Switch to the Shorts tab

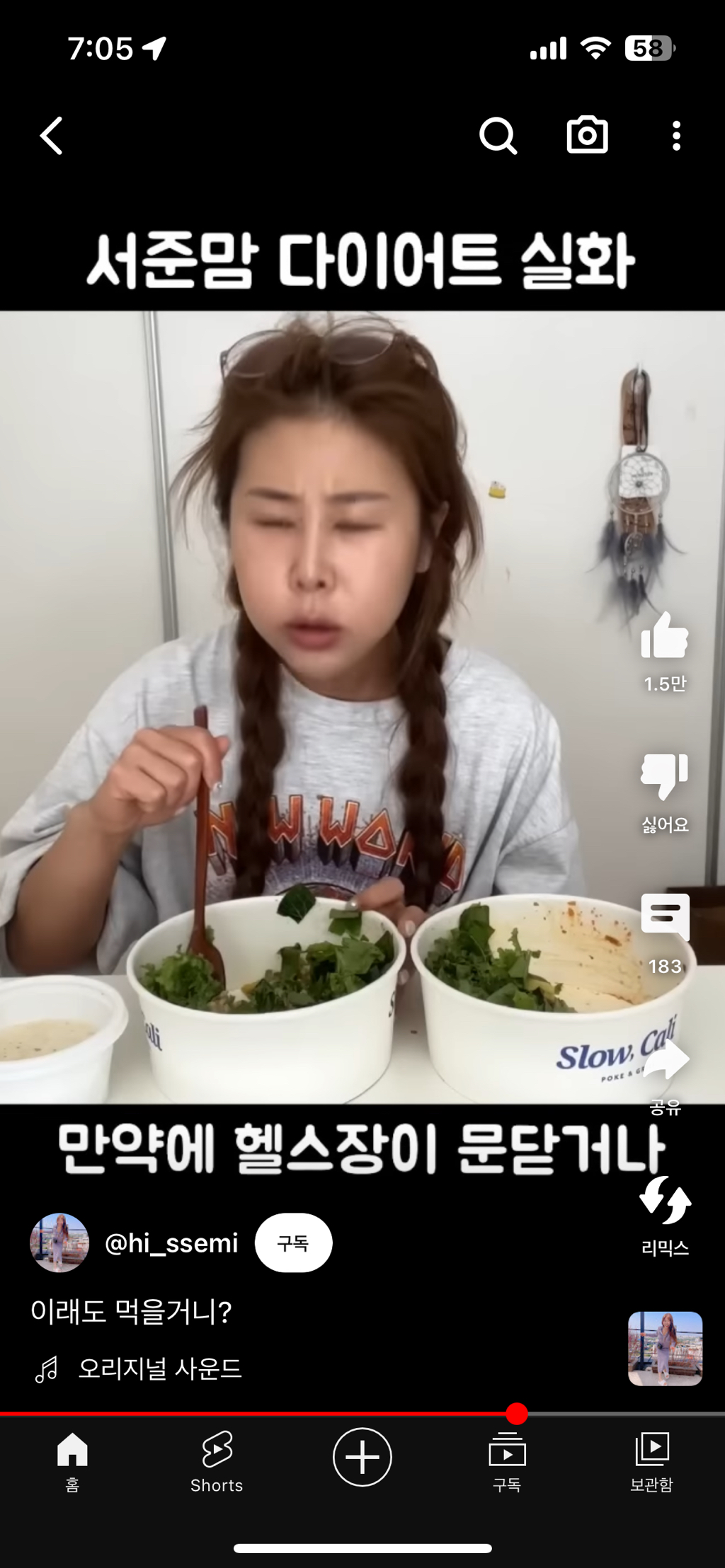point(217,1462)
